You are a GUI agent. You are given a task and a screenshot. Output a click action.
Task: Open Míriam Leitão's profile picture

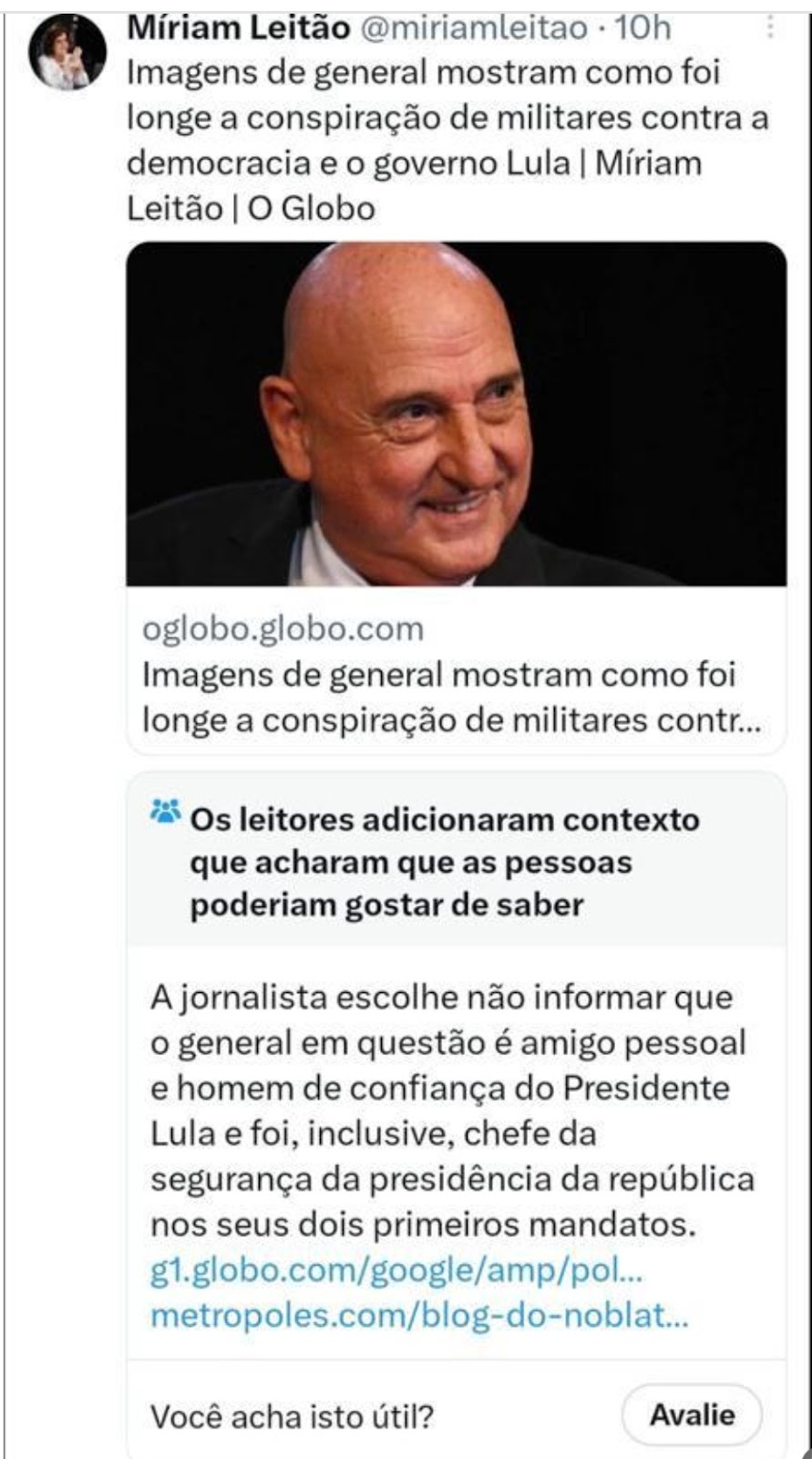67,52
